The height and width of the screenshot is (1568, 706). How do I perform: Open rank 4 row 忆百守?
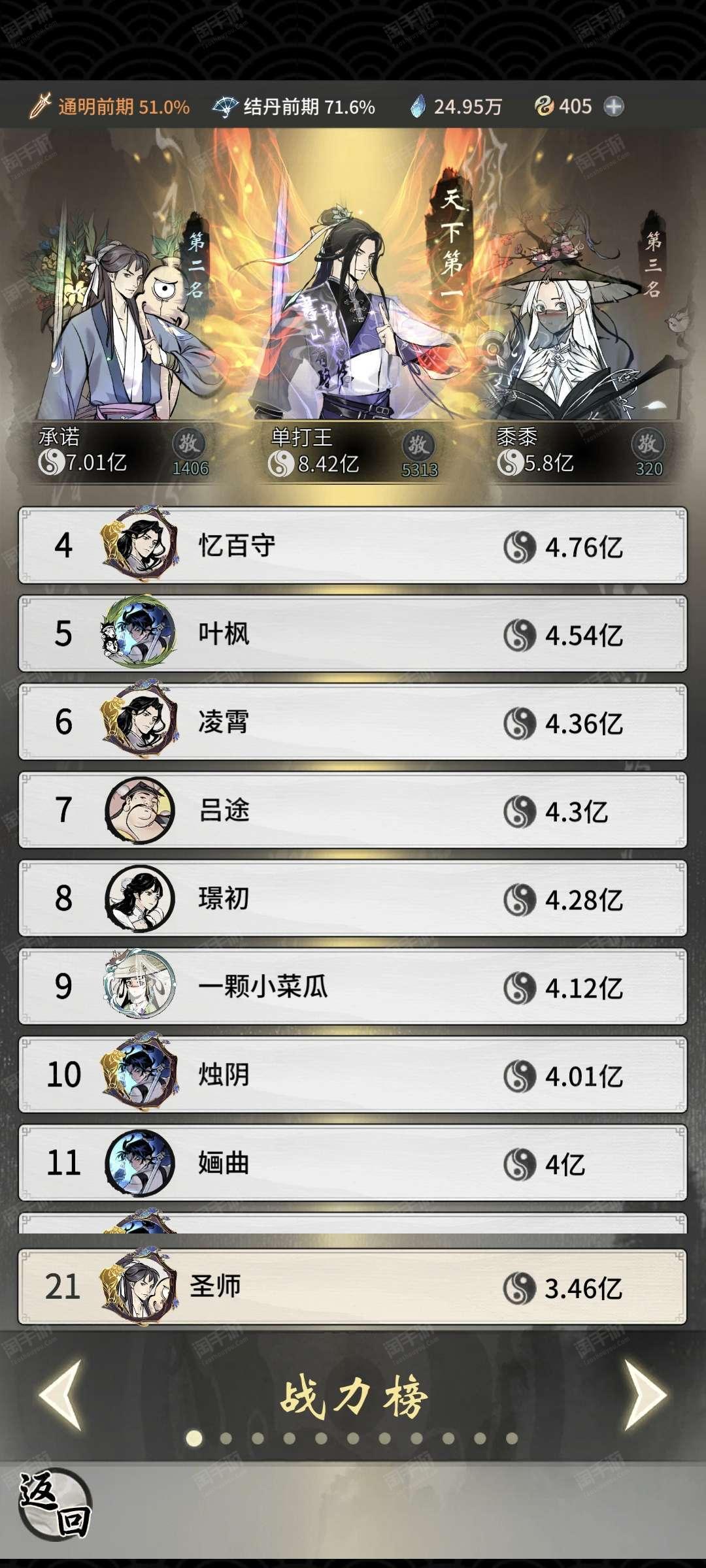pyautogui.click(x=353, y=546)
